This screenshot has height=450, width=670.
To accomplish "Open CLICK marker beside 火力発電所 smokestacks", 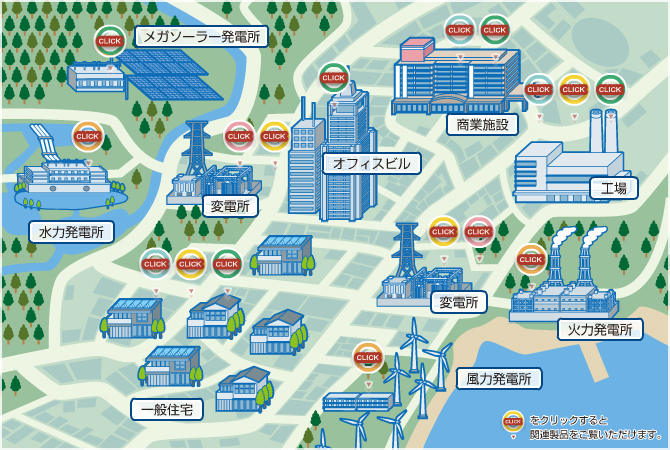I will [x=531, y=259].
